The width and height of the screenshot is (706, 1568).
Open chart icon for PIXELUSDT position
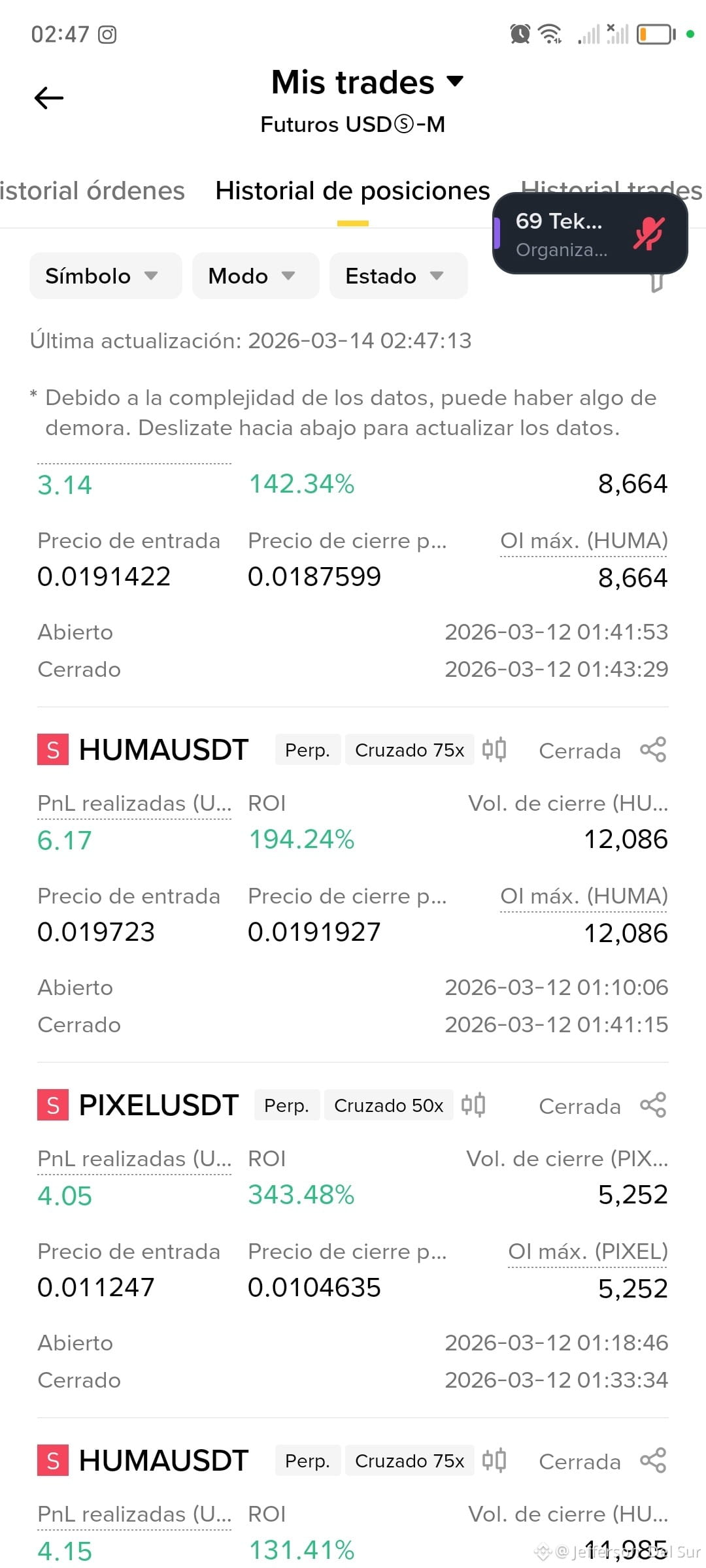473,1105
